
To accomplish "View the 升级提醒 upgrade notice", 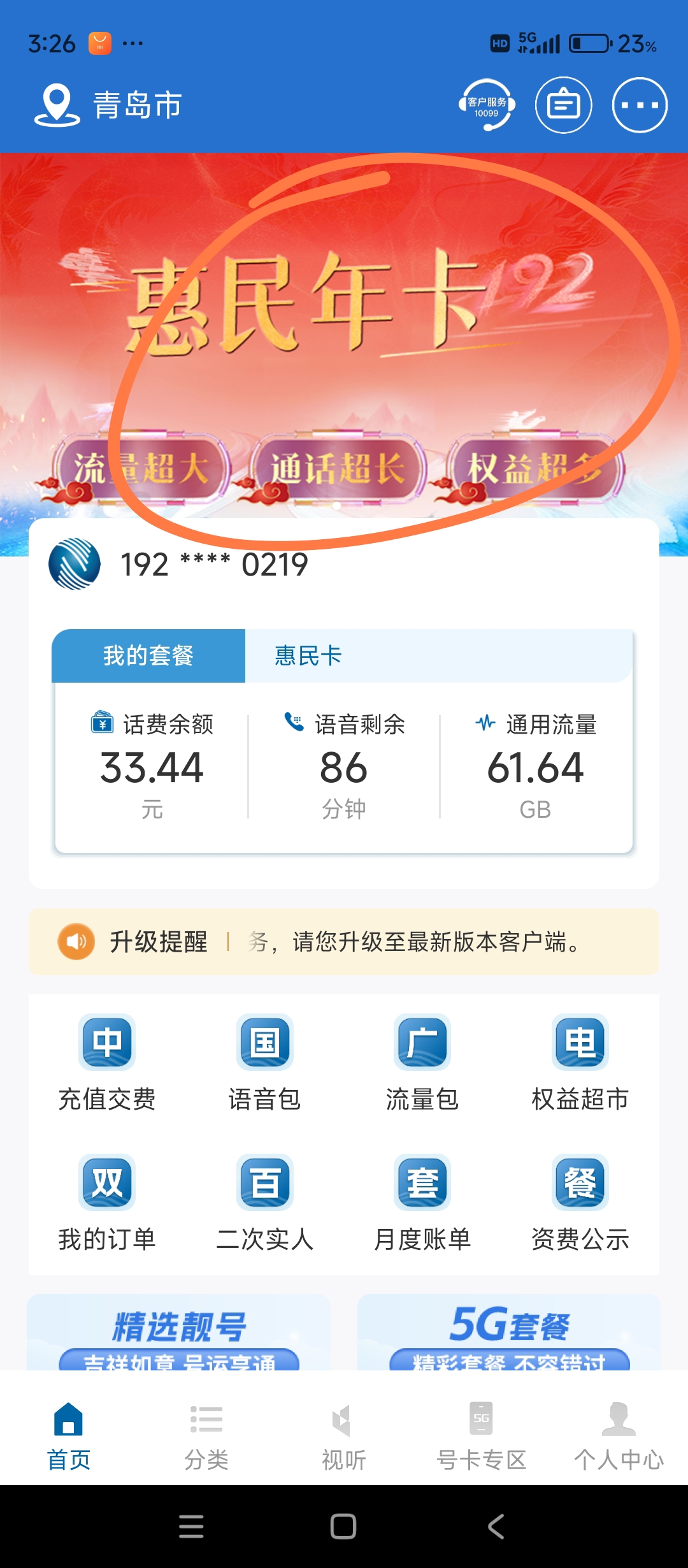I will tap(344, 941).
